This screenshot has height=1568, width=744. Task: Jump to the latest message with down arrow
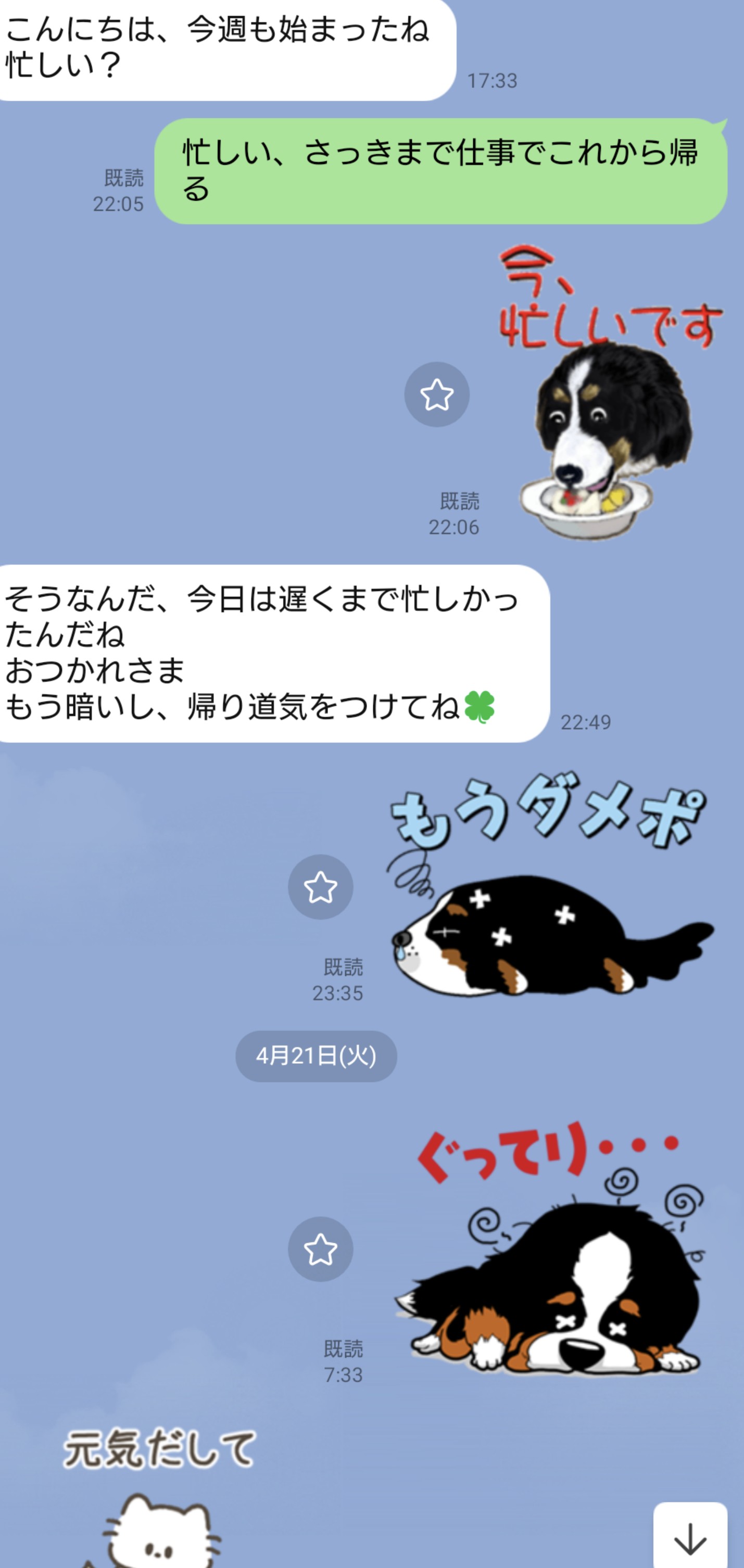point(690,1538)
